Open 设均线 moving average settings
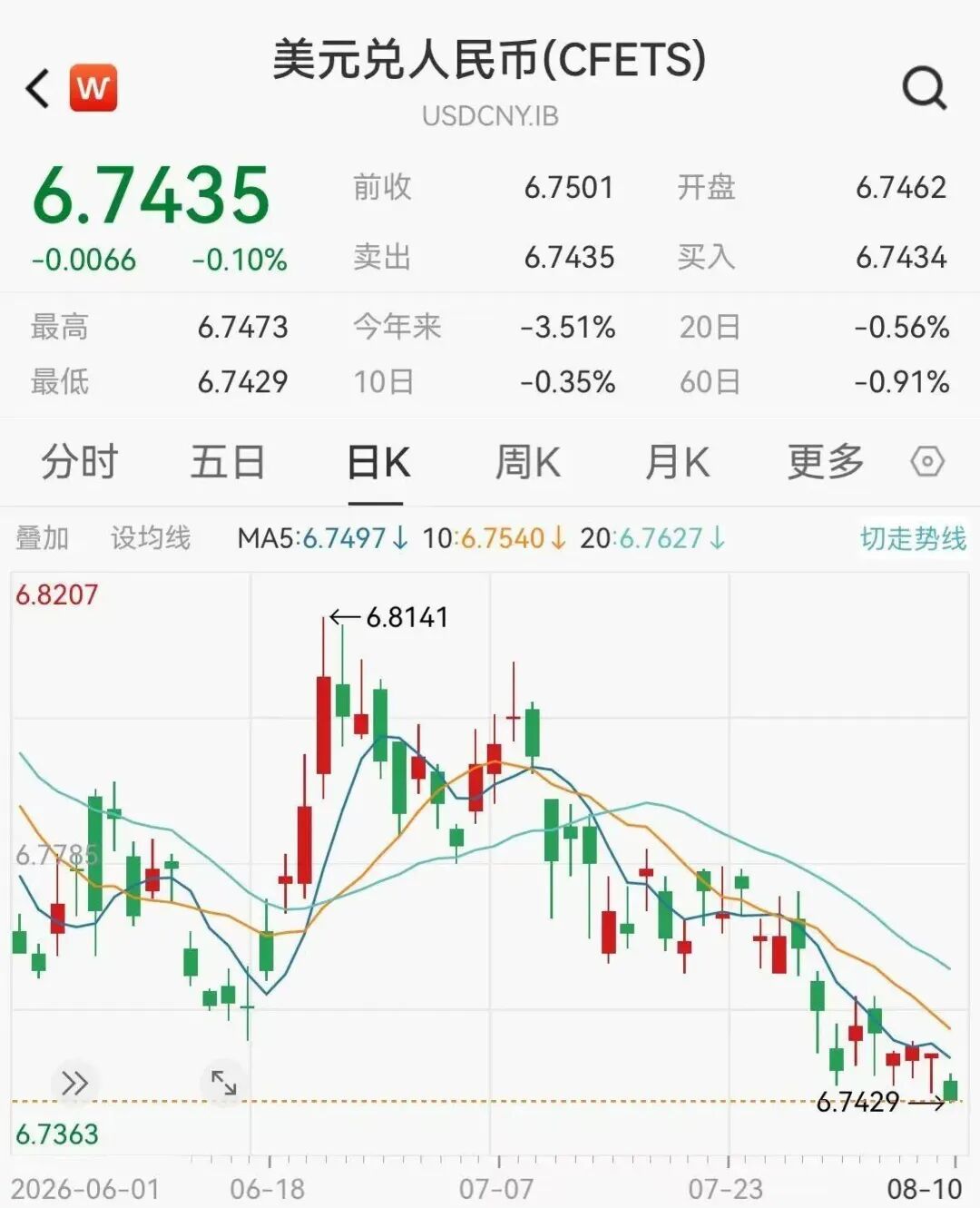 [151, 538]
